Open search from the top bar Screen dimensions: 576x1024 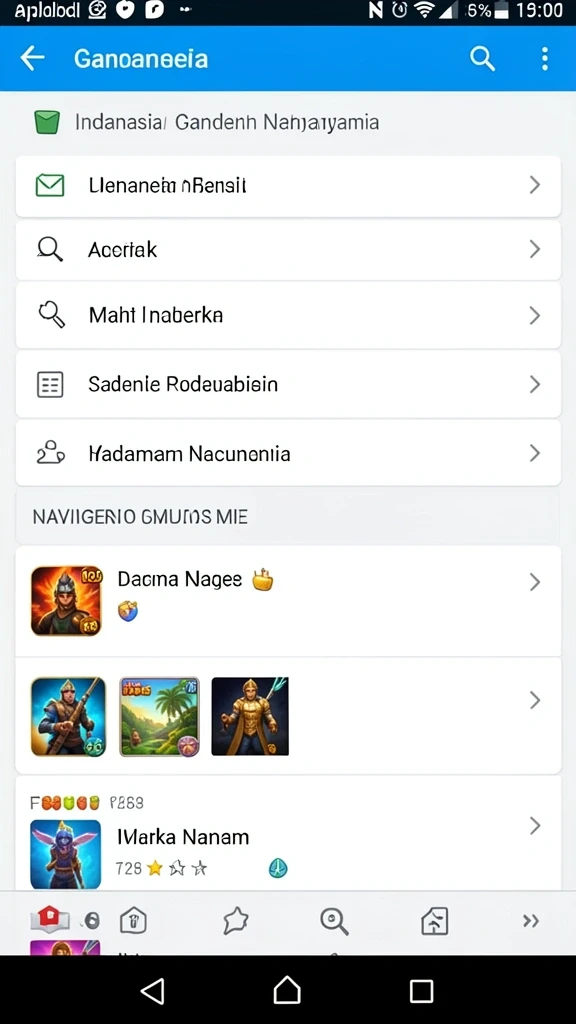click(482, 59)
